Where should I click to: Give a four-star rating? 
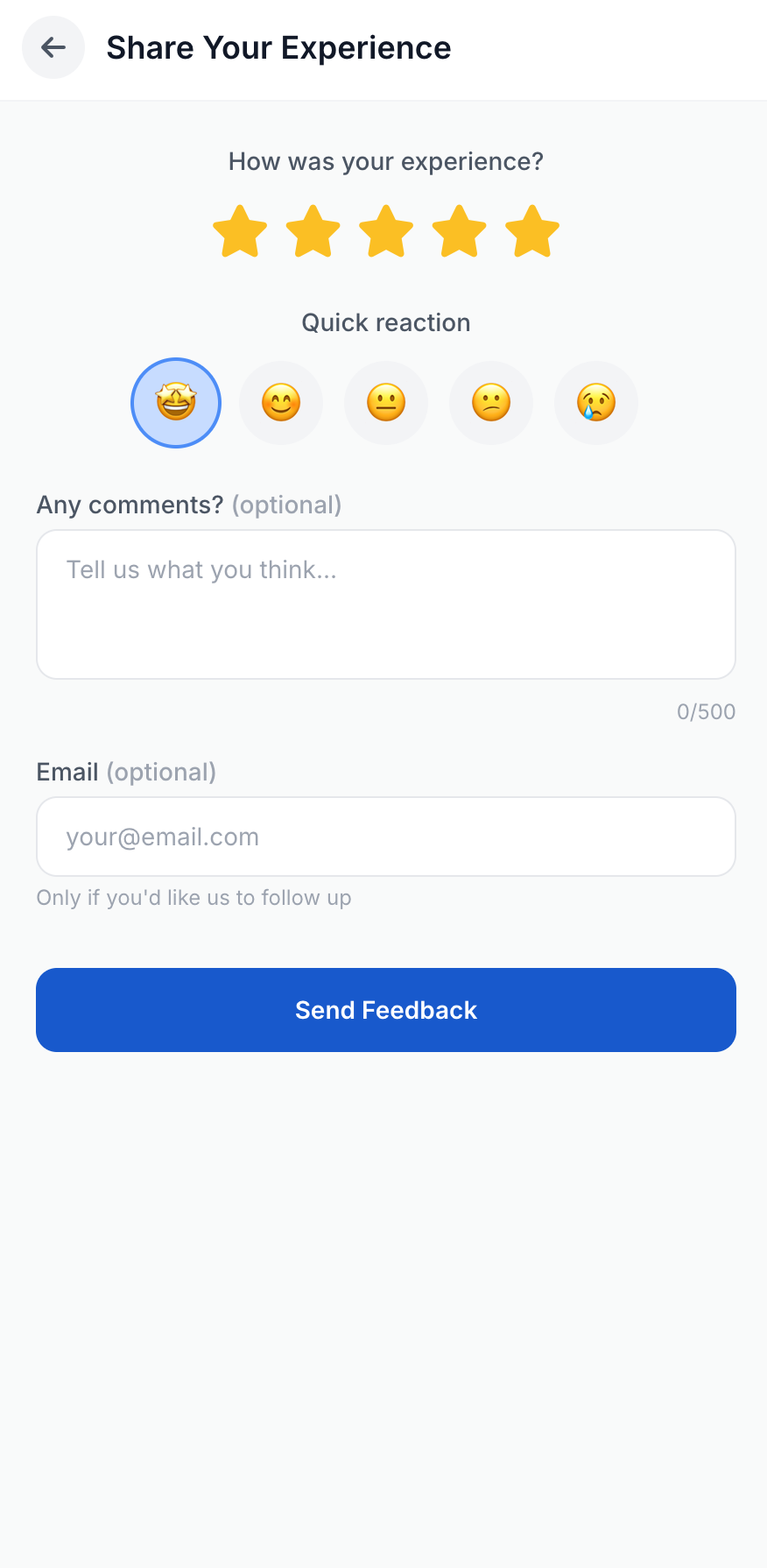point(460,232)
